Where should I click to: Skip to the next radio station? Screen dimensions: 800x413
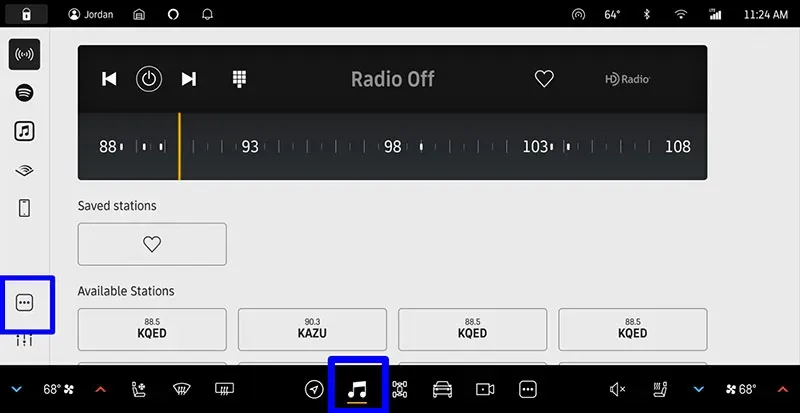click(188, 79)
